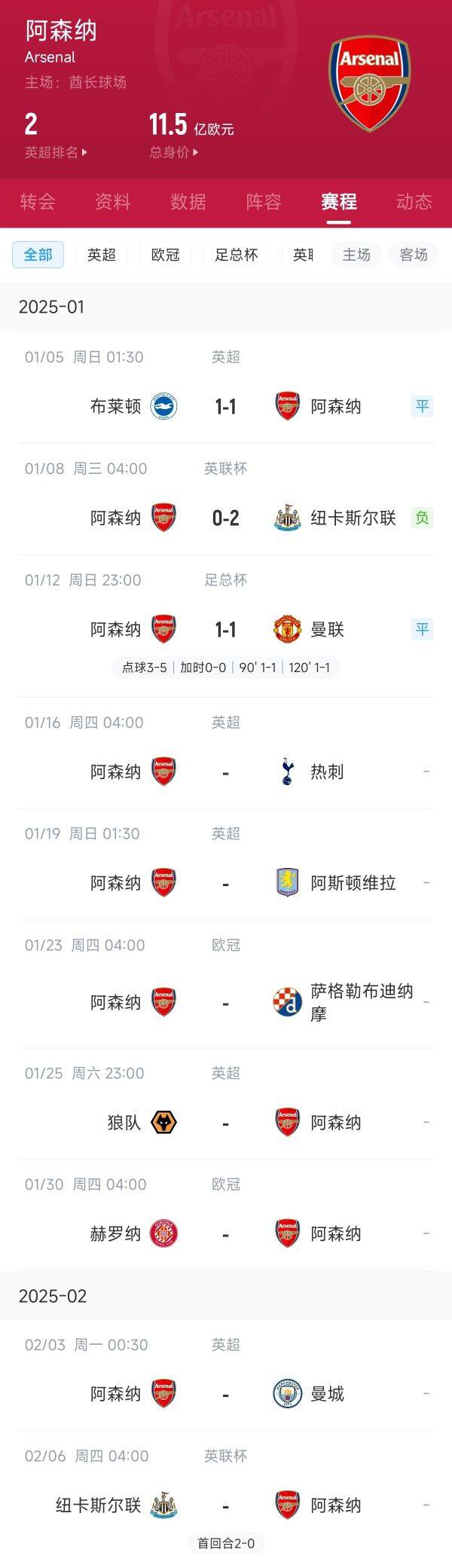This screenshot has height=1568, width=452.
Task: View 总身价 details
Action: tap(174, 152)
